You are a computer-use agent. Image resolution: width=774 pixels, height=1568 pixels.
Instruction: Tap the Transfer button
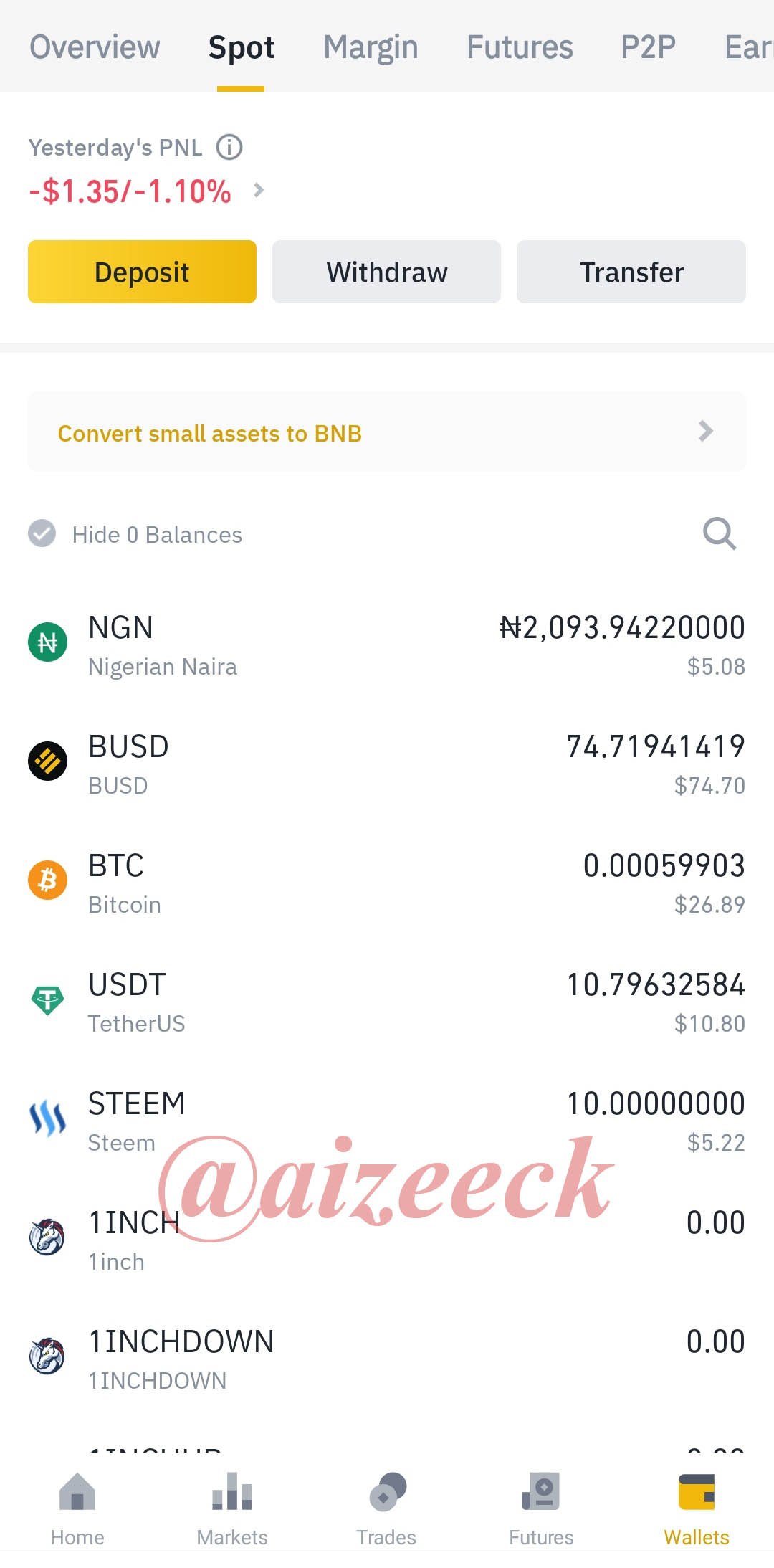click(x=631, y=272)
